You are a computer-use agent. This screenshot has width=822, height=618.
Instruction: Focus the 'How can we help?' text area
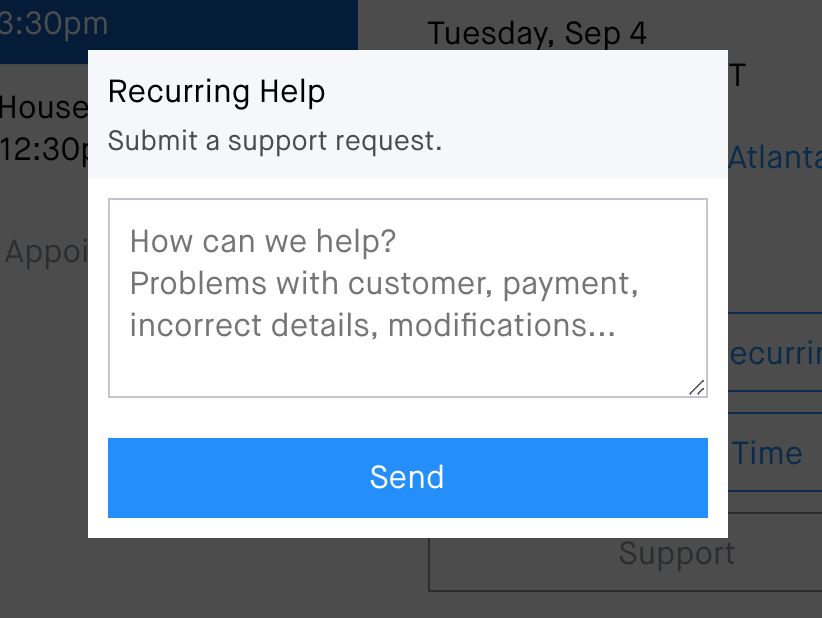407,297
